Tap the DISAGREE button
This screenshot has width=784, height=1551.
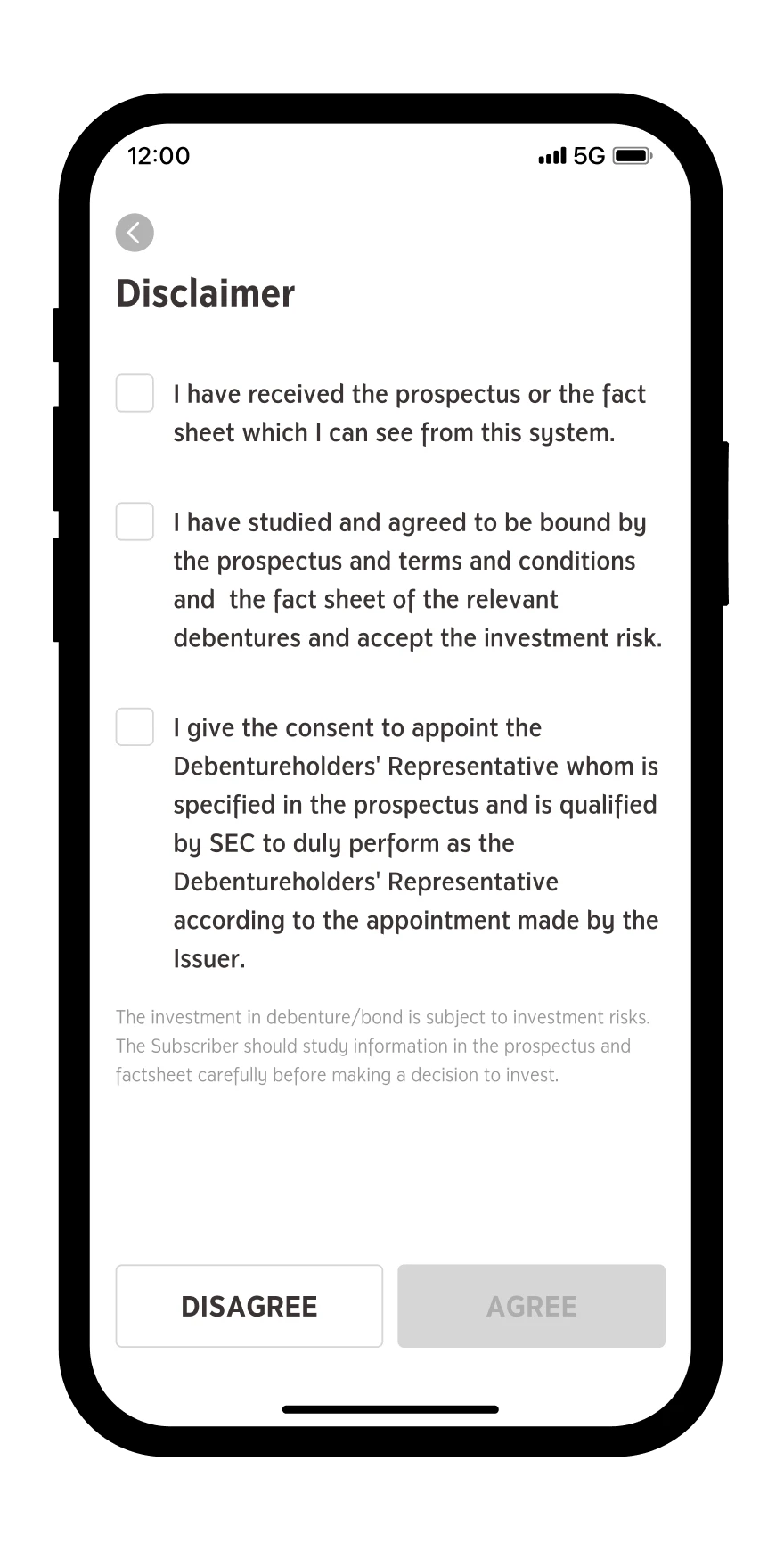249,1306
